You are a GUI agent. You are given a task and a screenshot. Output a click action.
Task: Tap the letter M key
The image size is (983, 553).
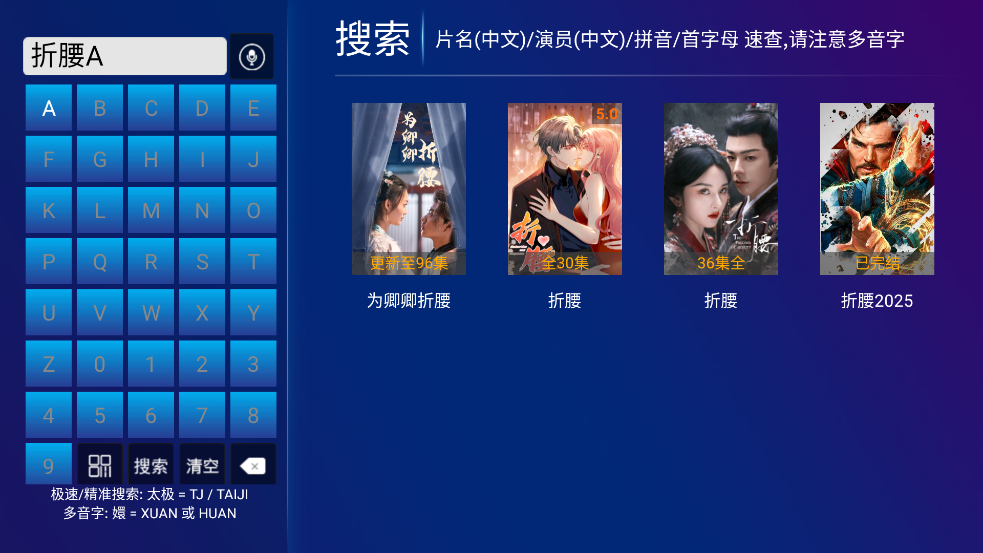click(x=151, y=211)
